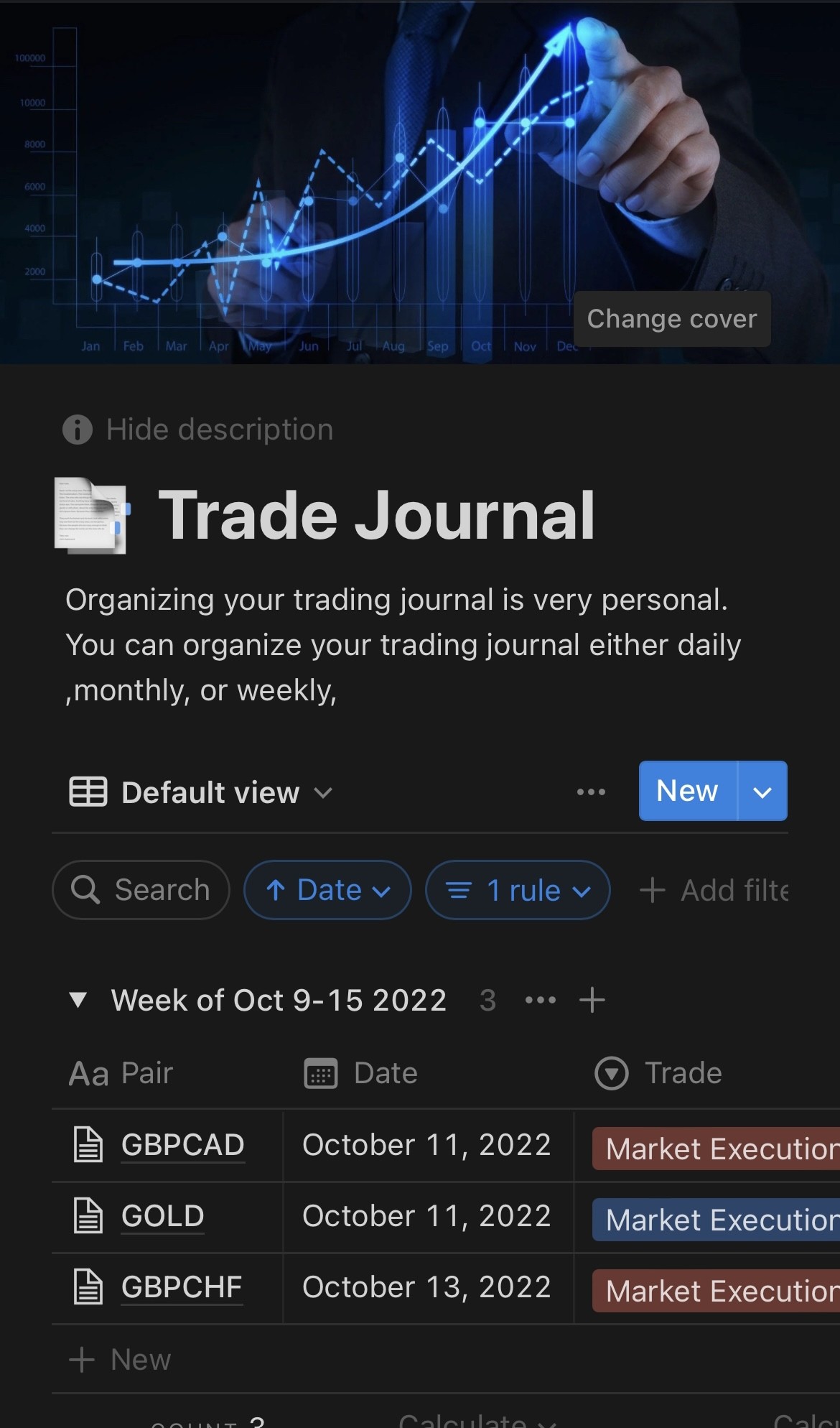The image size is (840, 1428).
Task: Tap Add filter
Action: 714,891
